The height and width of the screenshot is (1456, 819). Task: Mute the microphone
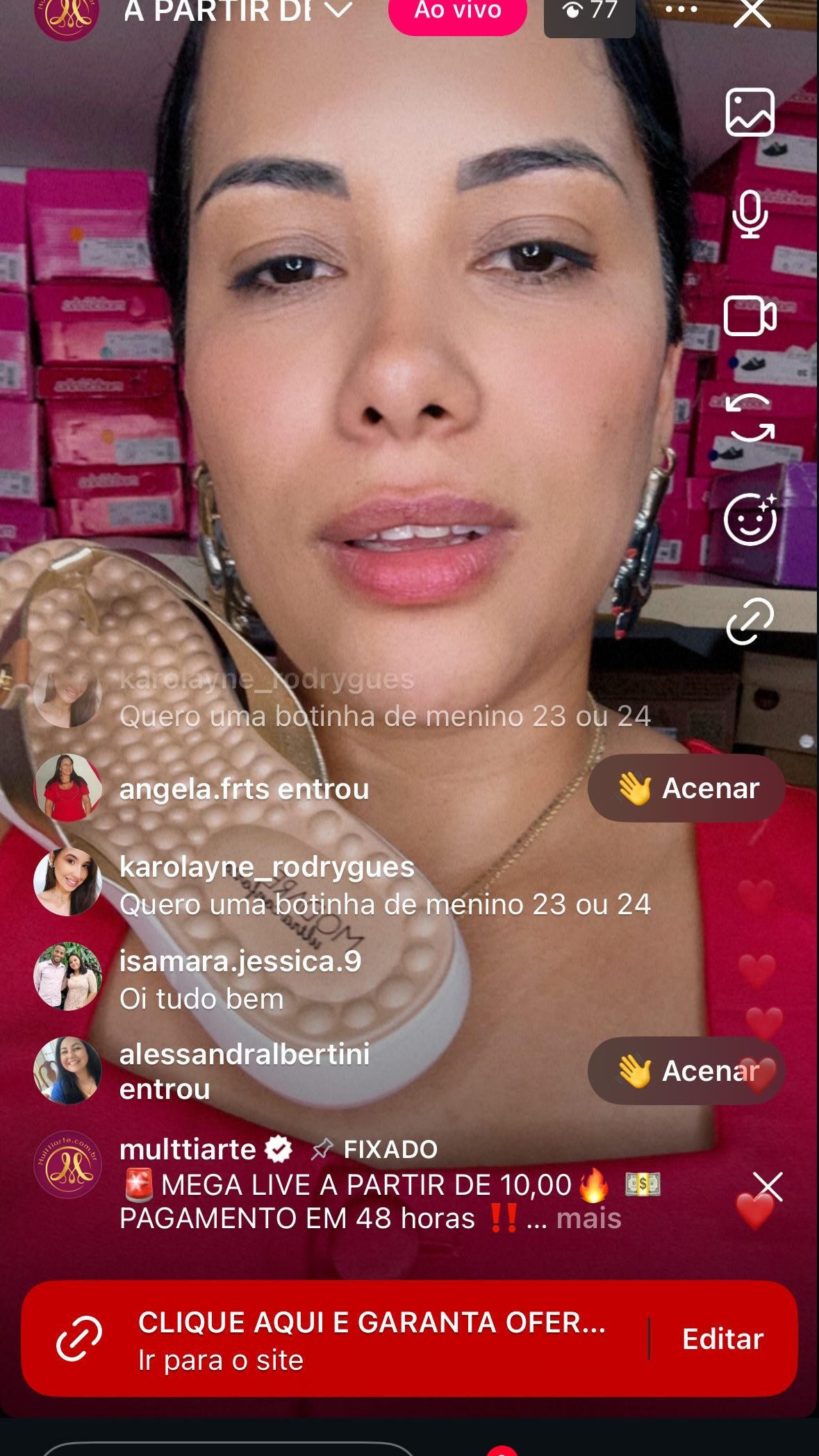tap(750, 214)
